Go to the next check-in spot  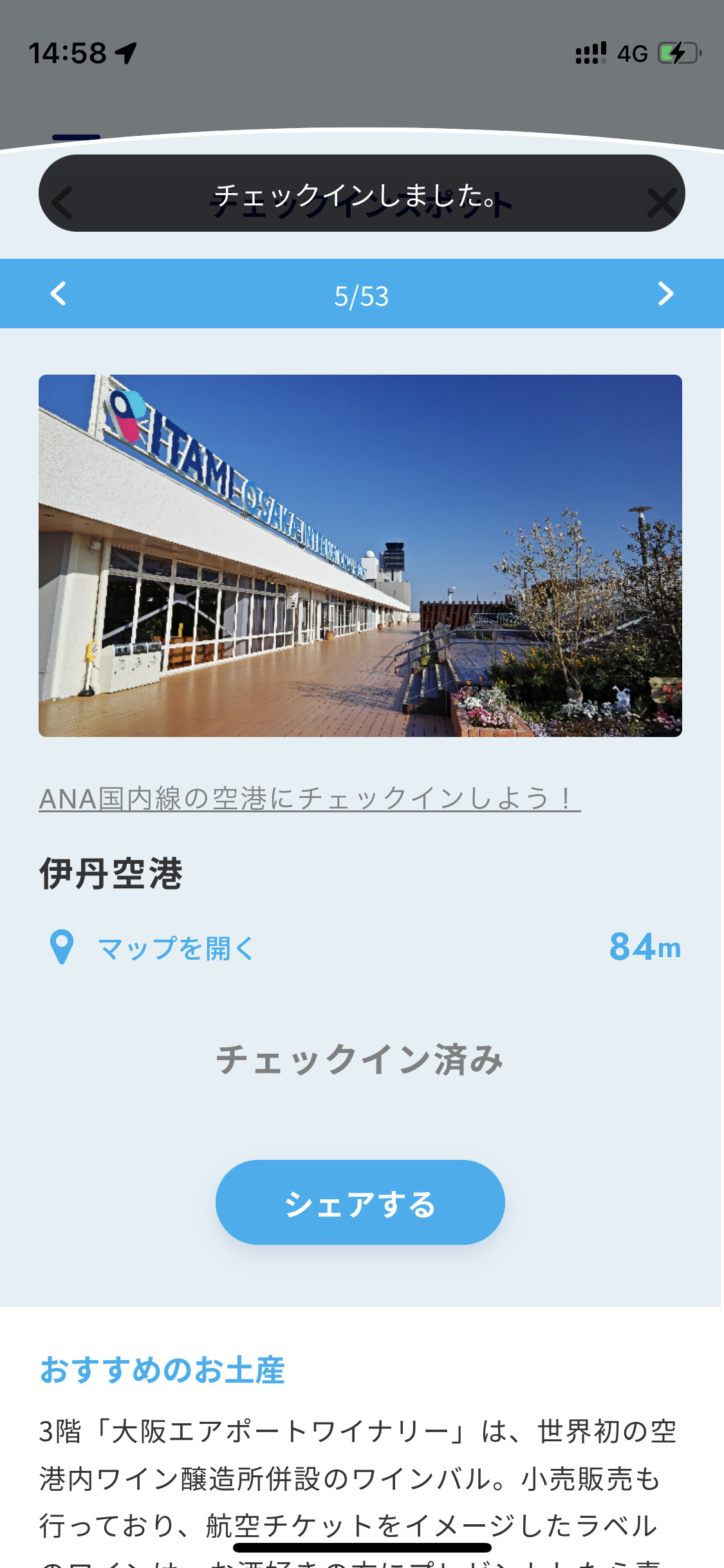665,294
